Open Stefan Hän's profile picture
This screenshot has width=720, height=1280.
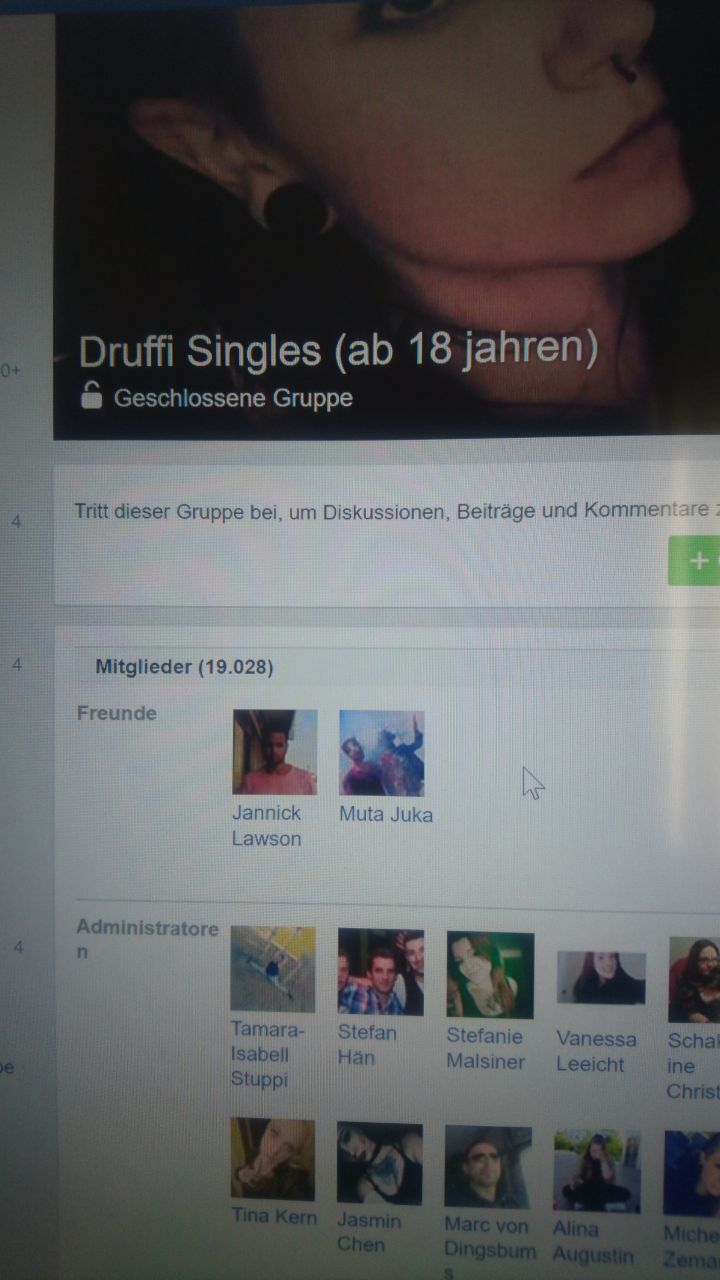click(x=380, y=971)
